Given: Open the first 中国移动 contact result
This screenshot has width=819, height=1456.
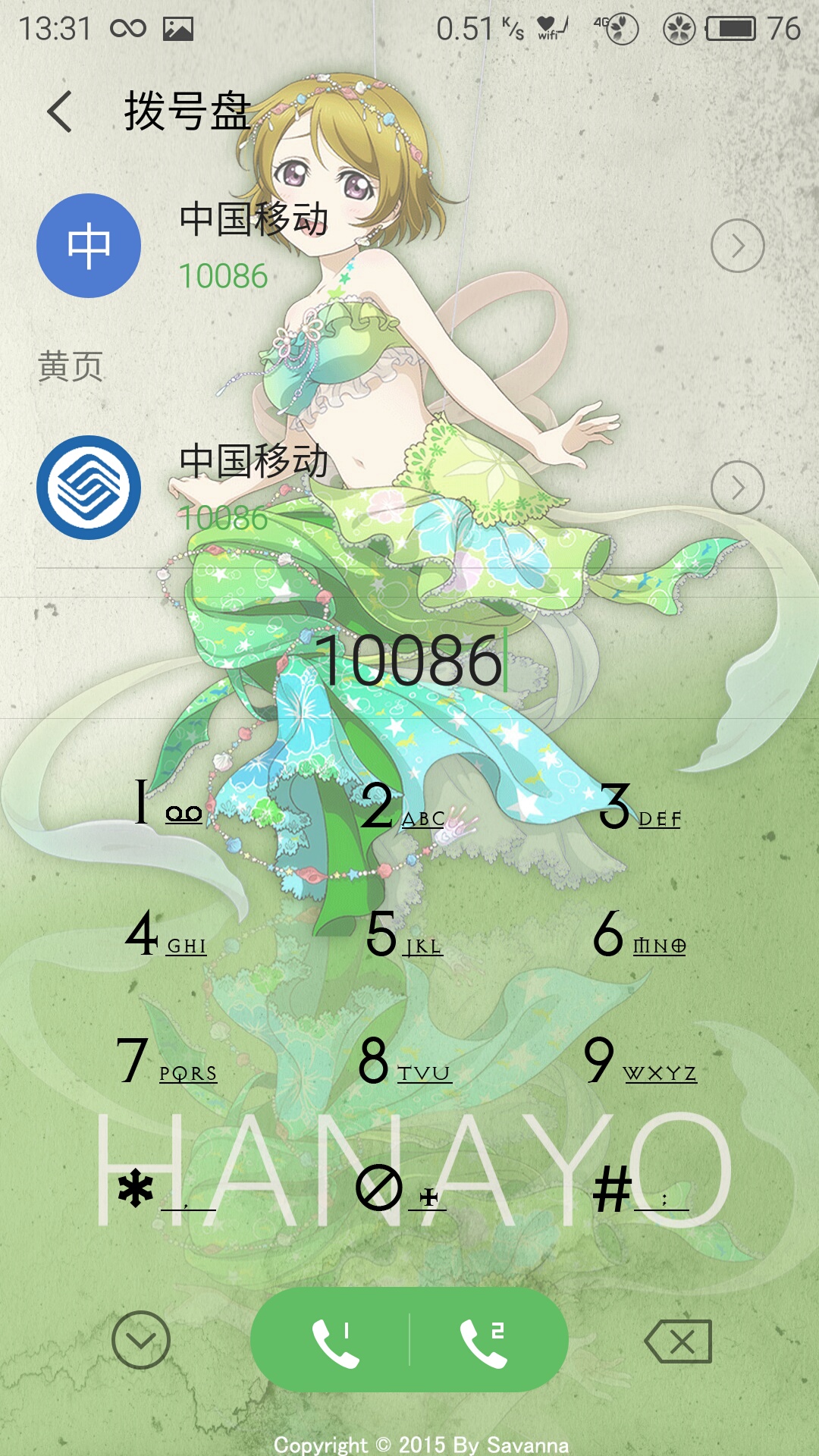Looking at the screenshot, I should (x=409, y=246).
